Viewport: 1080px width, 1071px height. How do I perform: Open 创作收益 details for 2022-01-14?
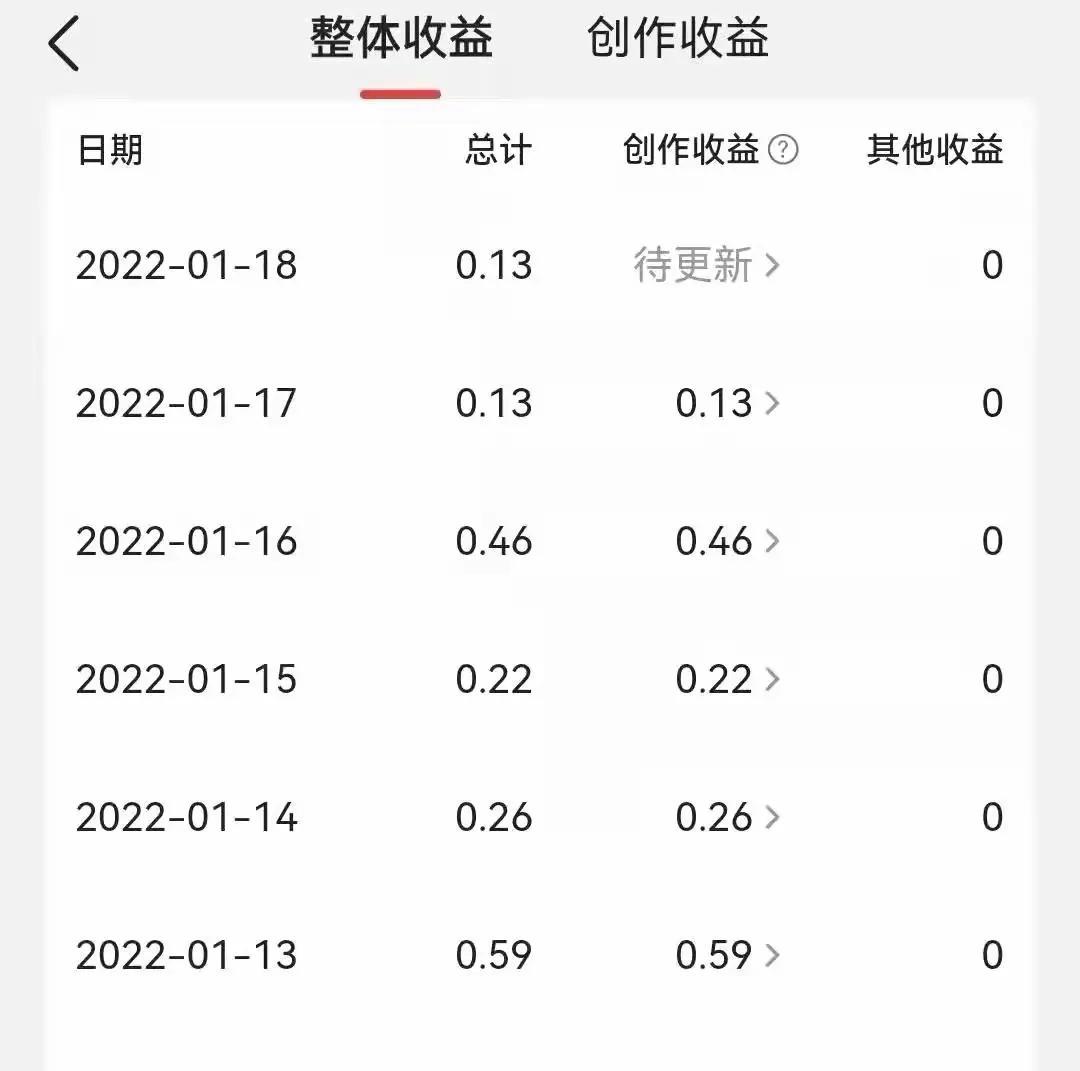tap(726, 817)
